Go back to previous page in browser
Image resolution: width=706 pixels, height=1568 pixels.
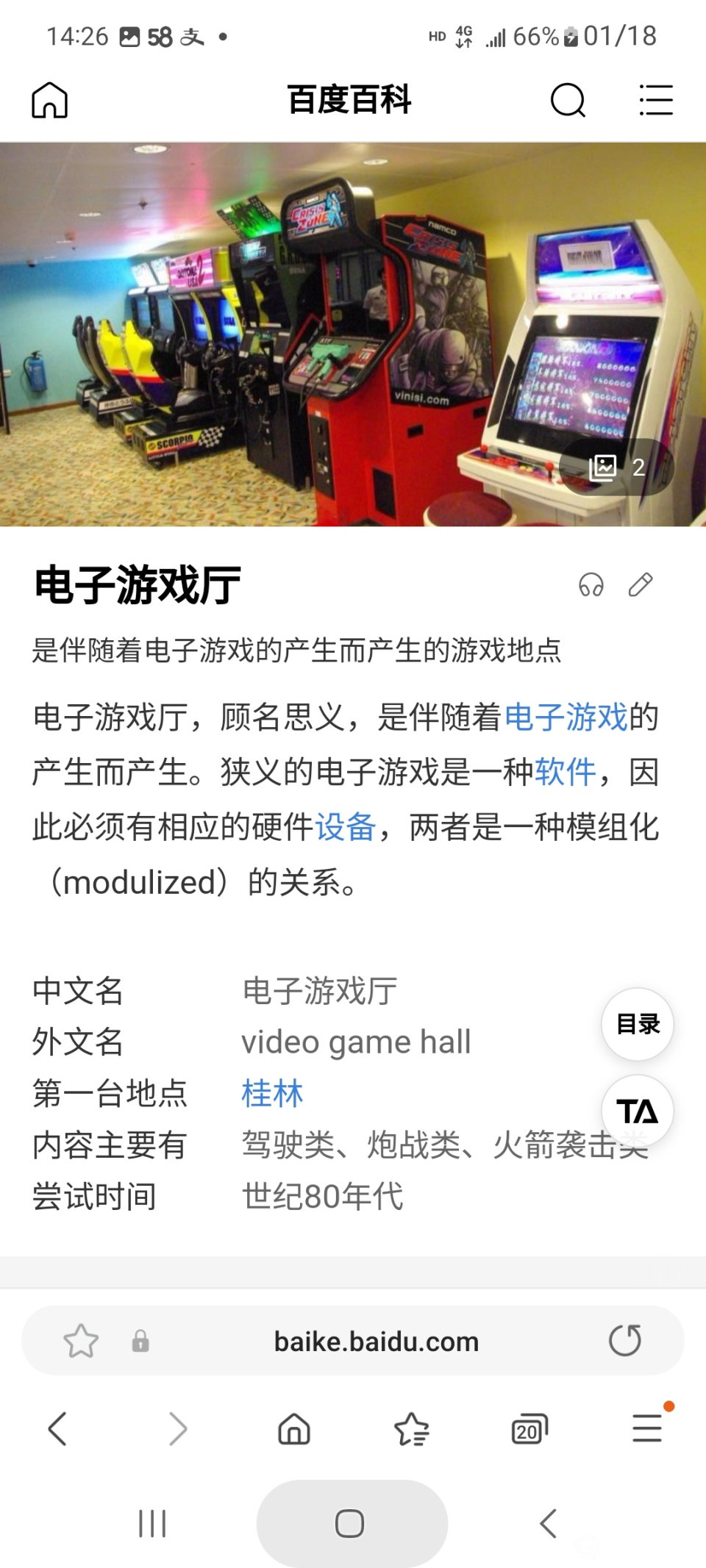pyautogui.click(x=57, y=1429)
